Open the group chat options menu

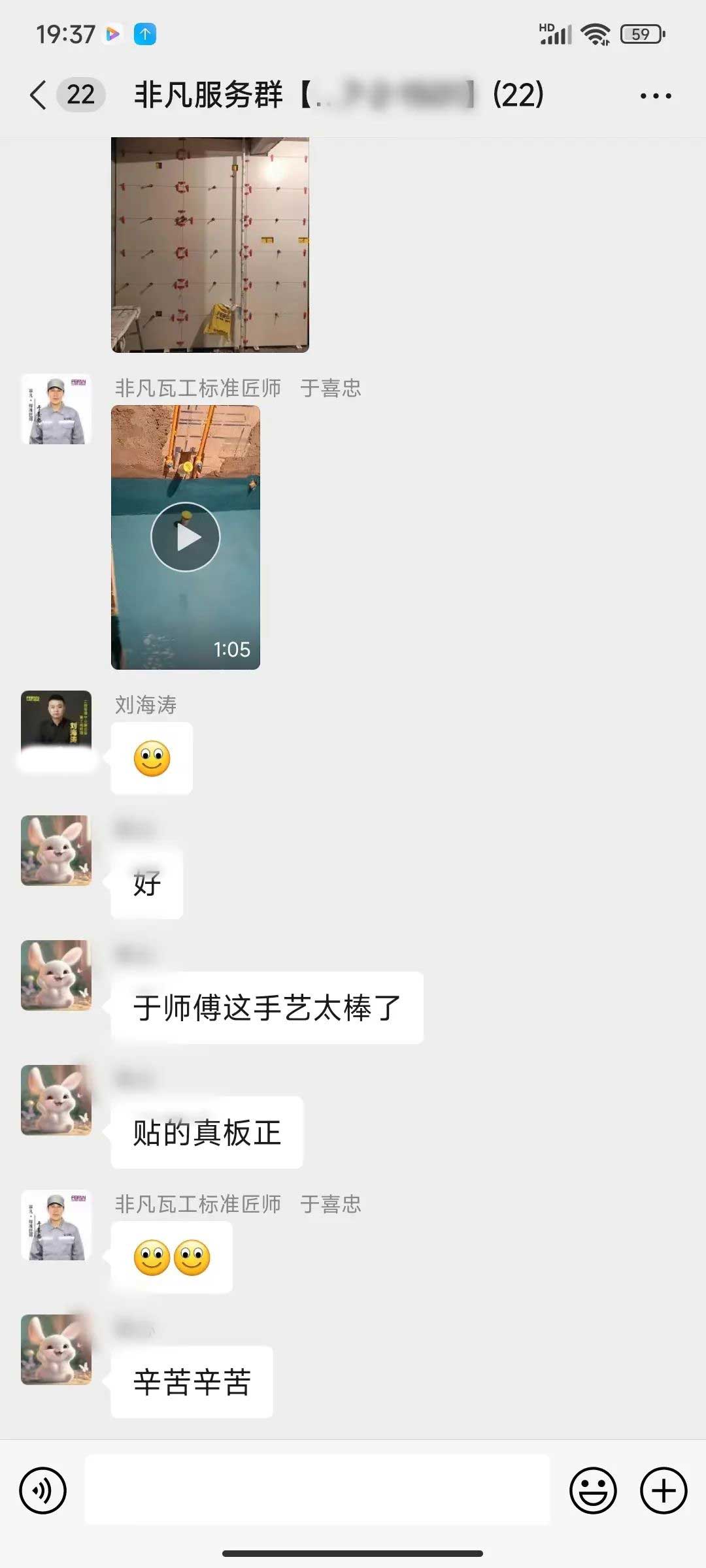[x=656, y=96]
